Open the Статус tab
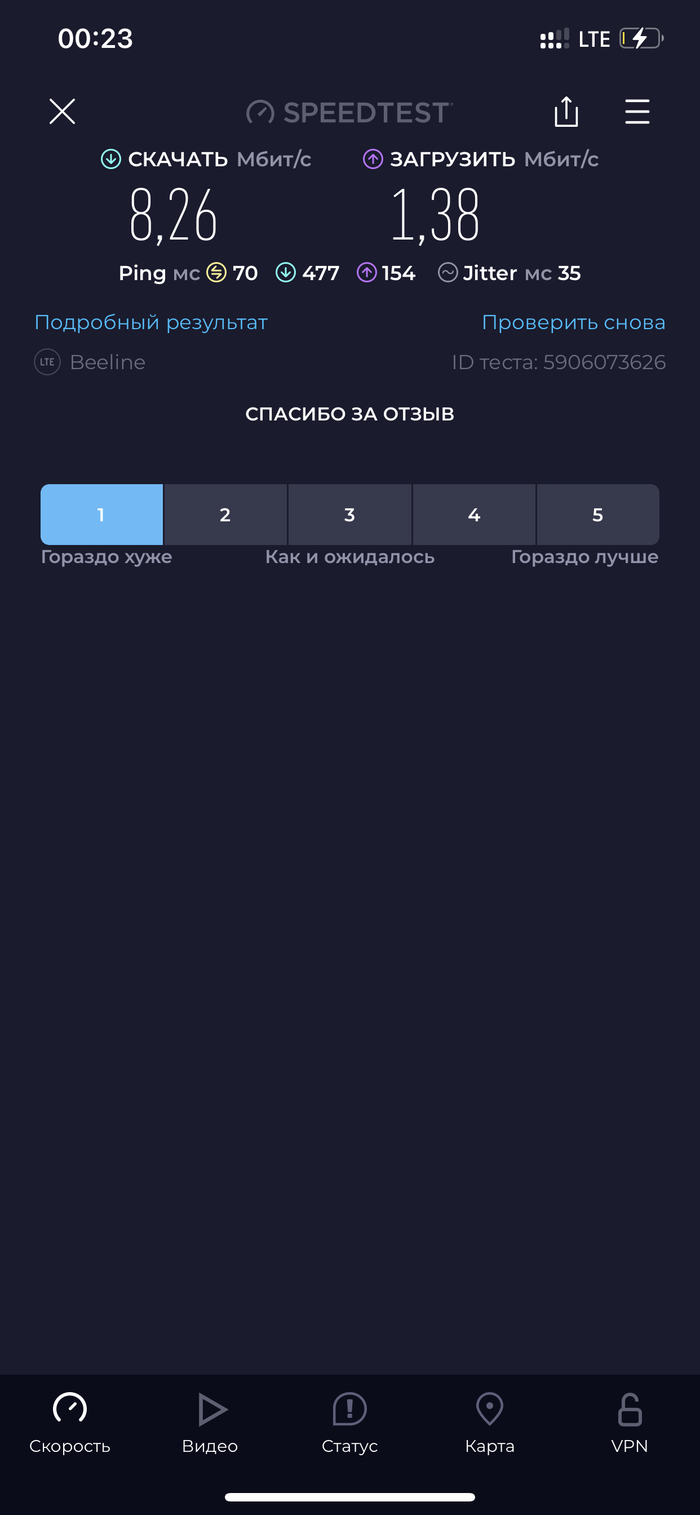This screenshot has height=1515, width=700. click(350, 1422)
